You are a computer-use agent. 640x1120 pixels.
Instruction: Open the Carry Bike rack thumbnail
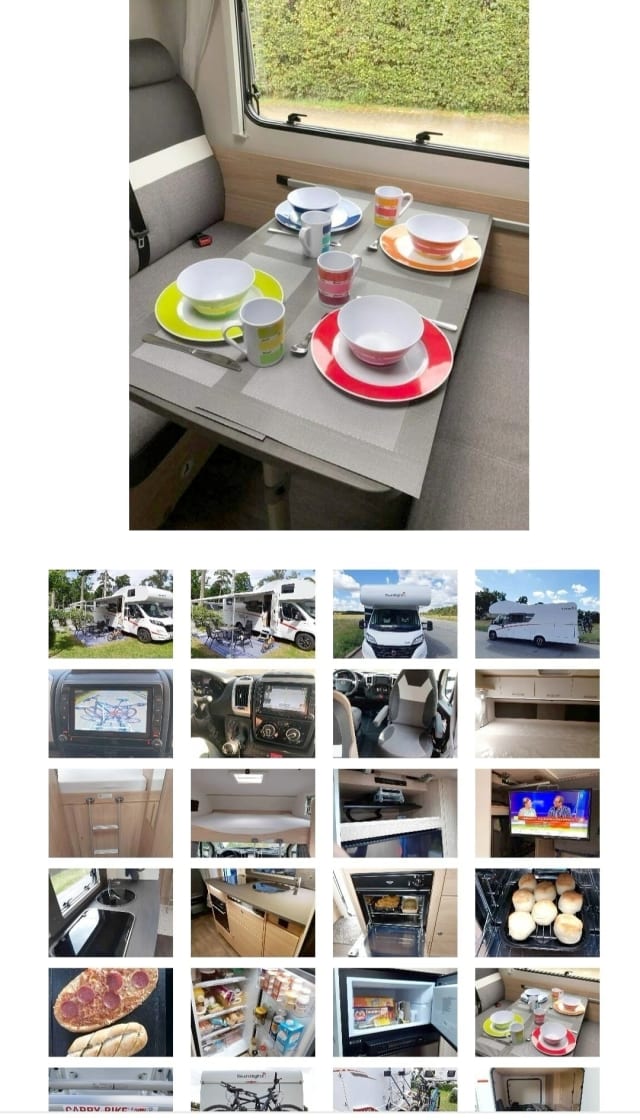point(111,1089)
